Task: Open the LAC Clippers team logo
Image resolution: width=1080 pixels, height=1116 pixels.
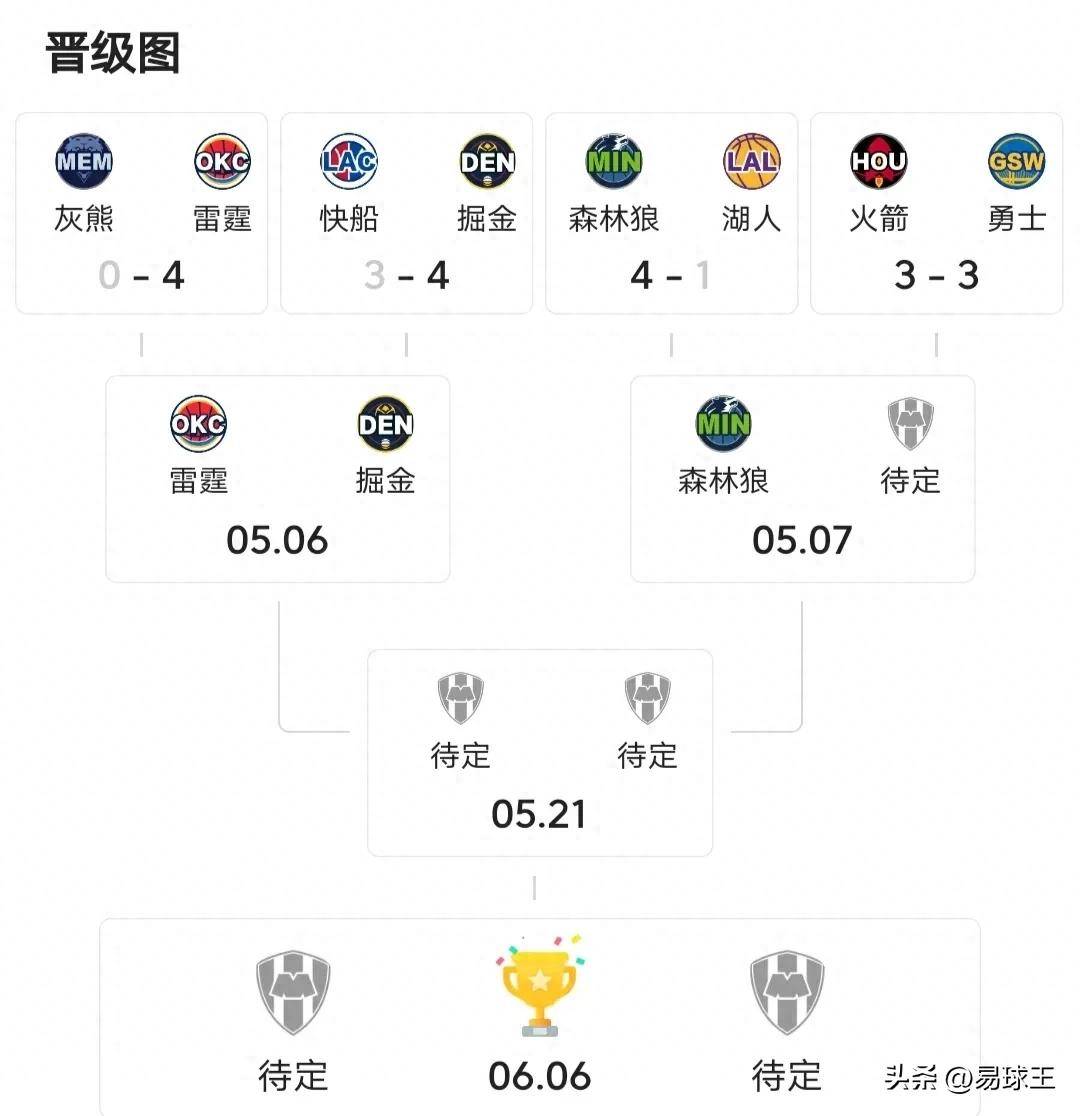Action: pyautogui.click(x=348, y=161)
